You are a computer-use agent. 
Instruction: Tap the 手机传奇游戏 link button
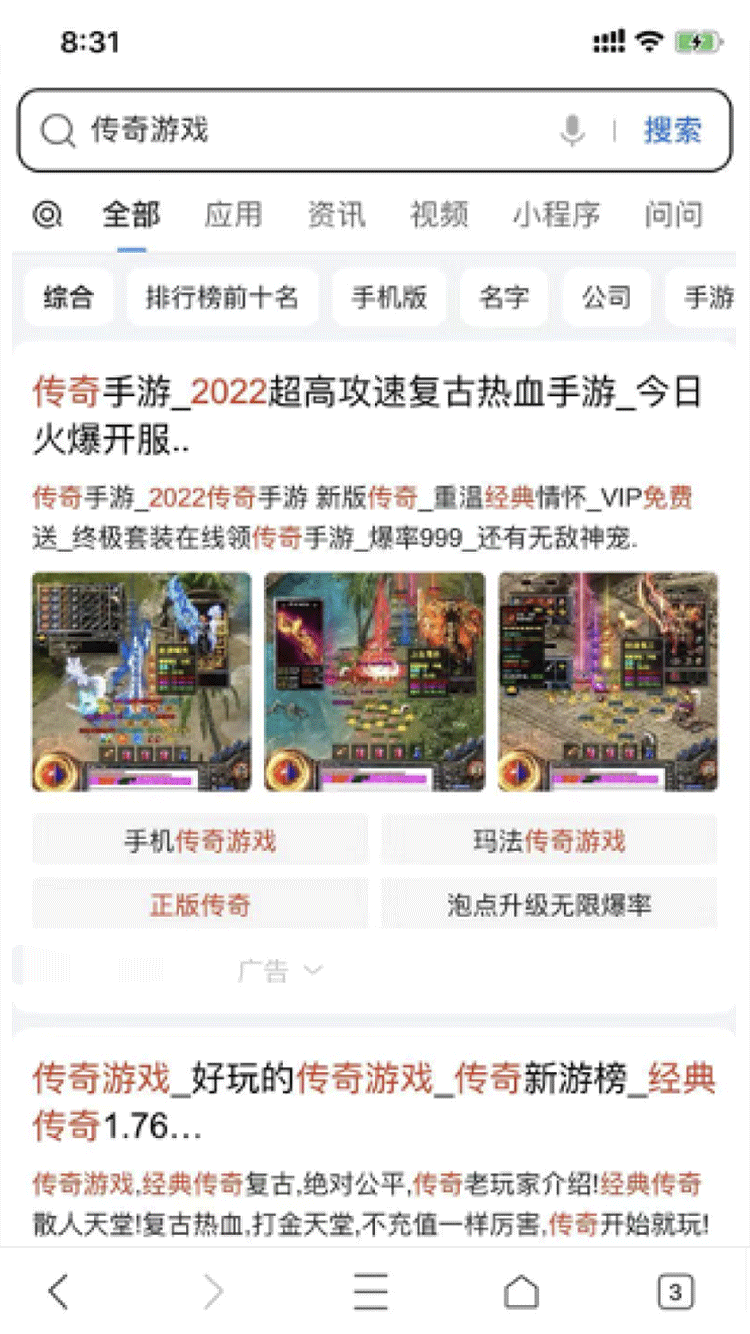coord(200,841)
